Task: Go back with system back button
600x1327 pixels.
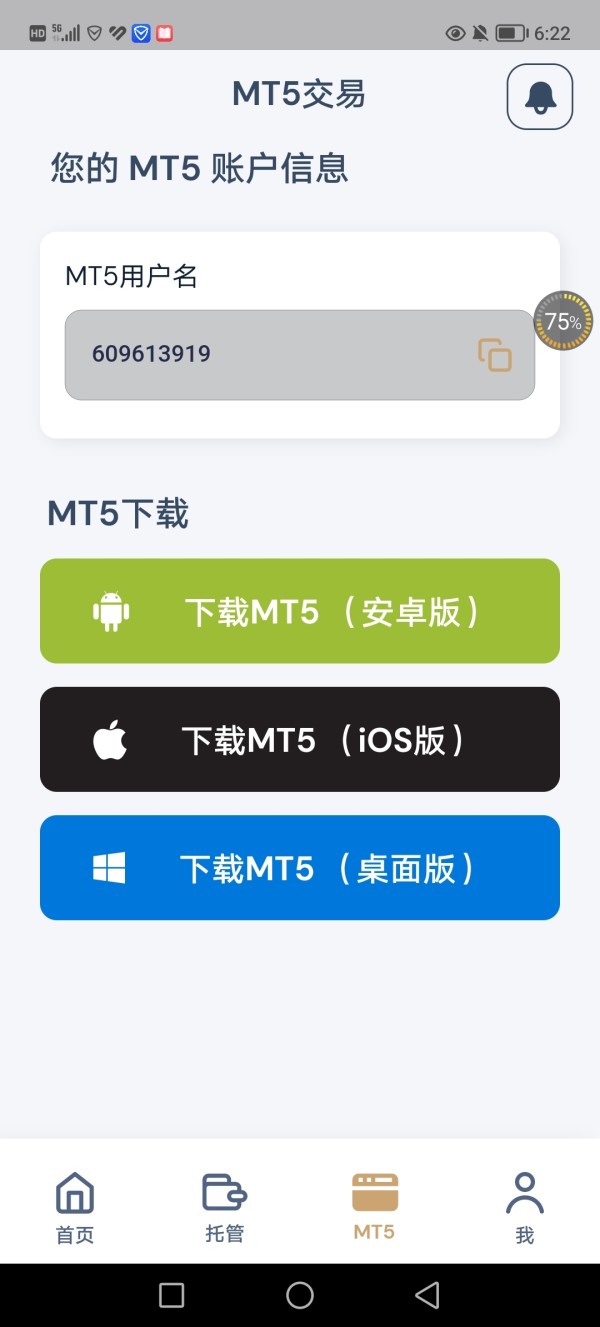Action: pos(427,1295)
